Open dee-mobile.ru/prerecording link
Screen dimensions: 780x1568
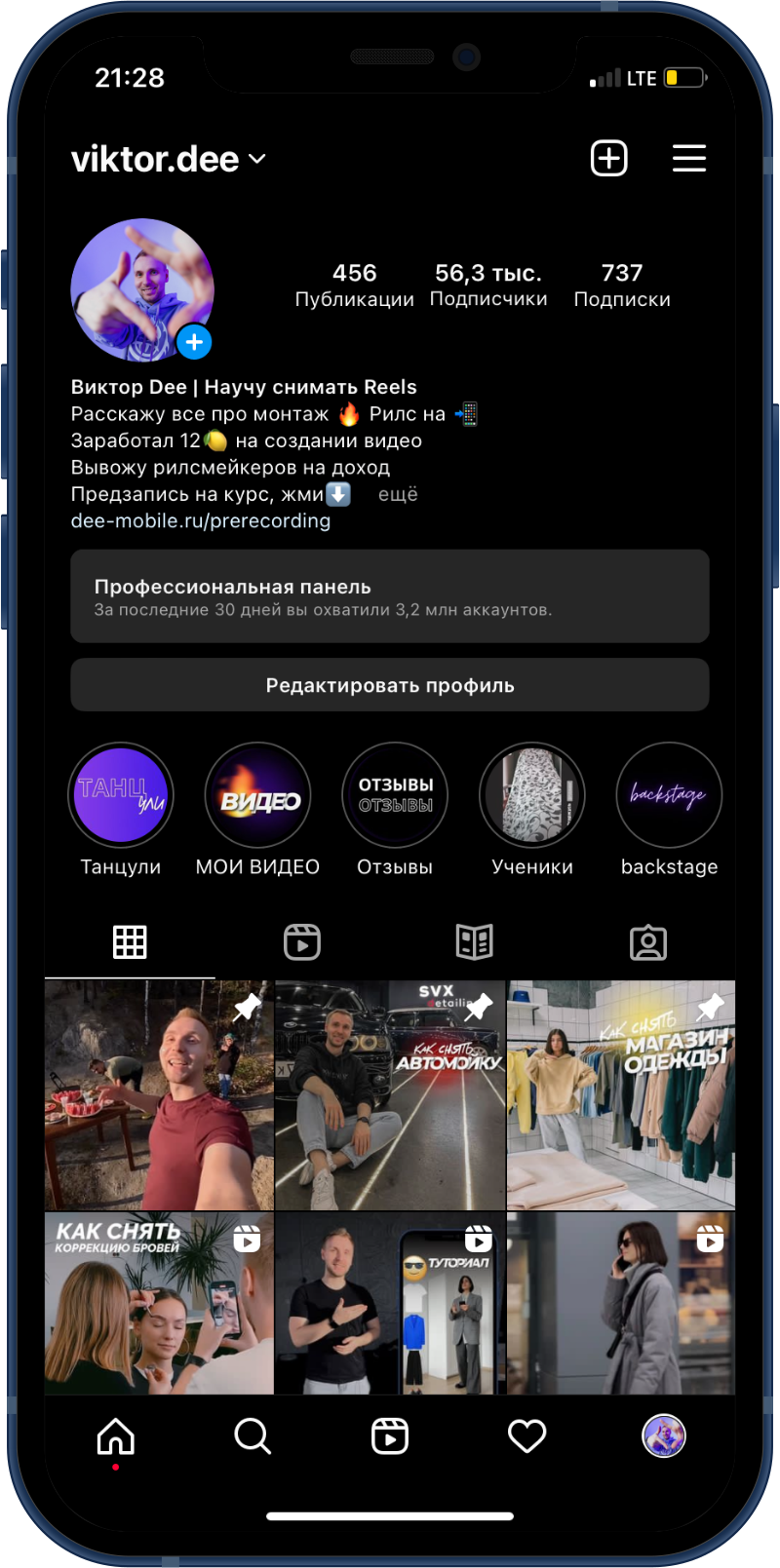201,520
